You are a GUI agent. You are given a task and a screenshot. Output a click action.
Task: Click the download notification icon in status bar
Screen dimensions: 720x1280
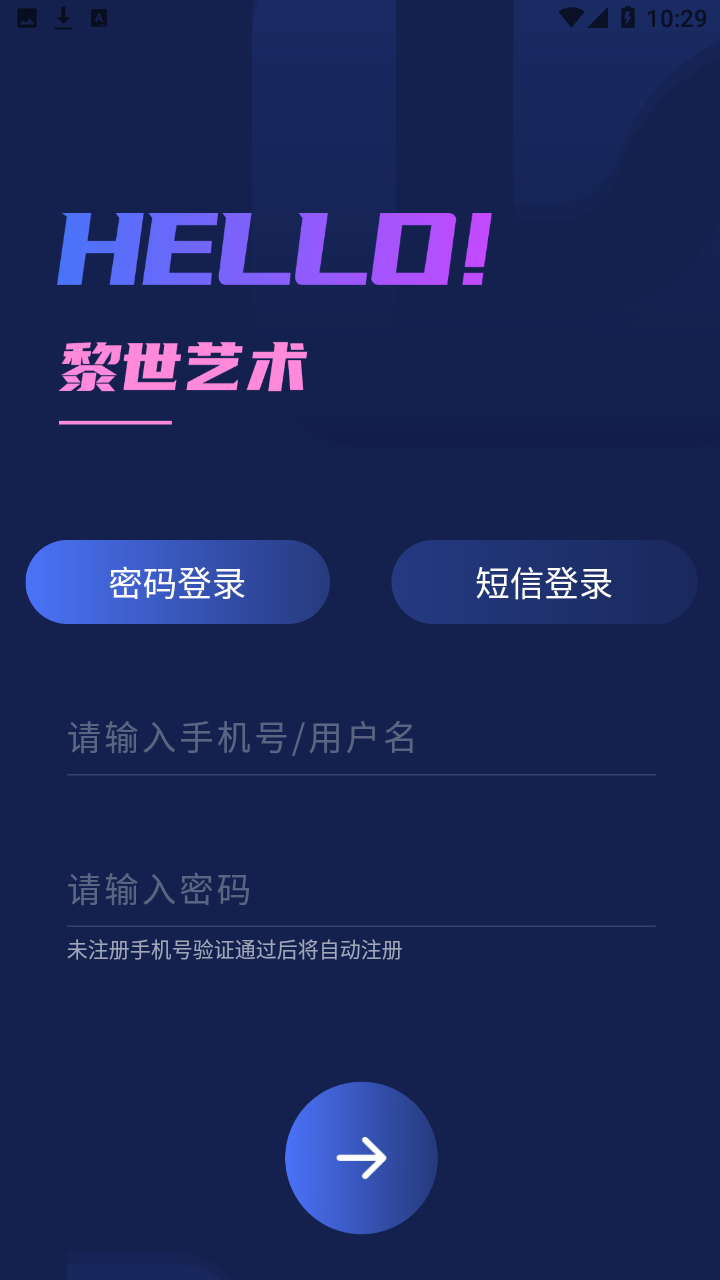(62, 16)
